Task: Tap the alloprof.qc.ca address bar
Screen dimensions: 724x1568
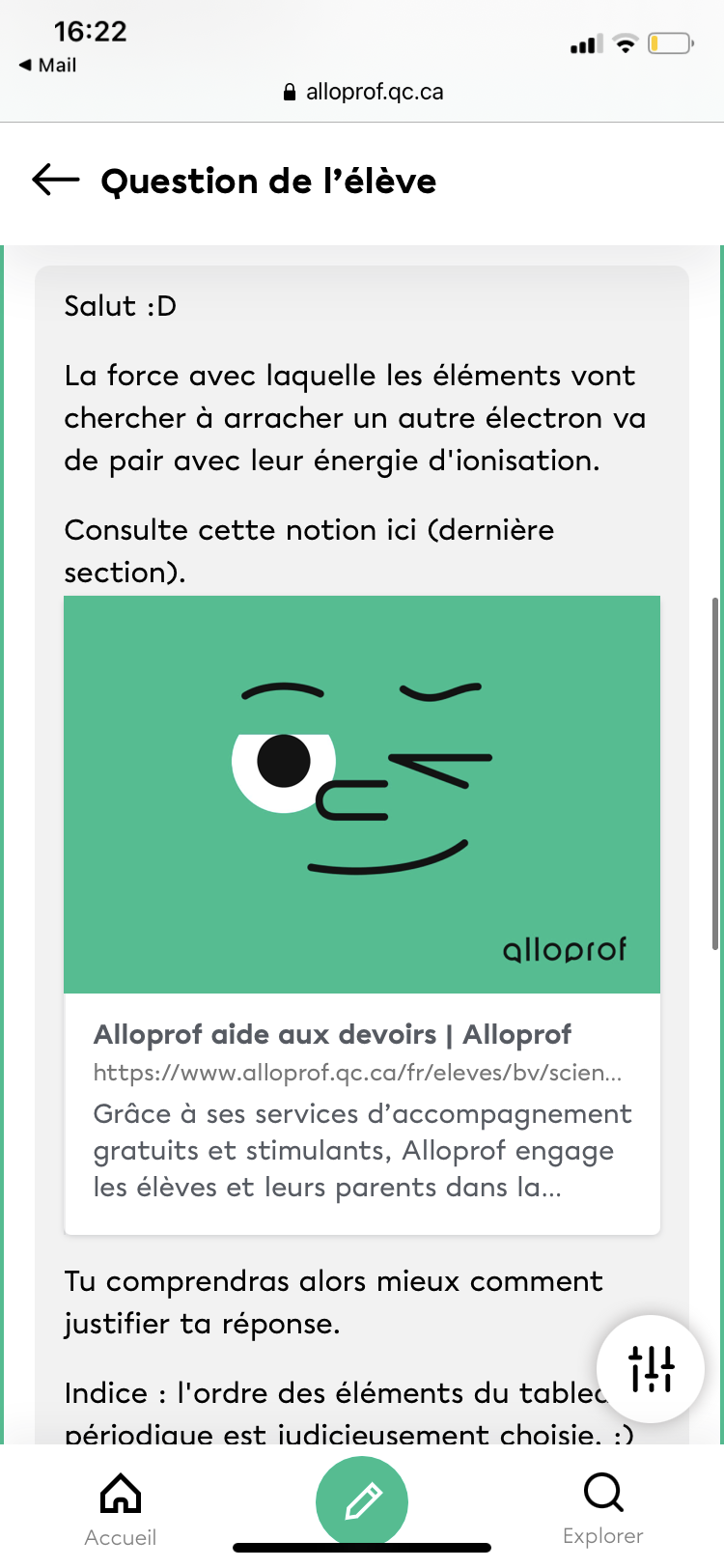Action: click(x=363, y=92)
